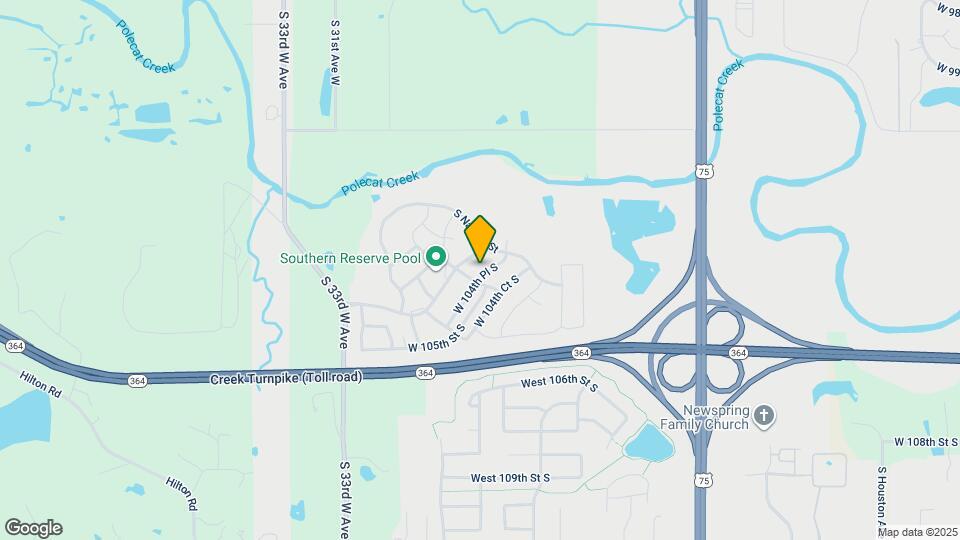The image size is (960, 540).
Task: Tap the orange location marker
Action: coord(480,238)
